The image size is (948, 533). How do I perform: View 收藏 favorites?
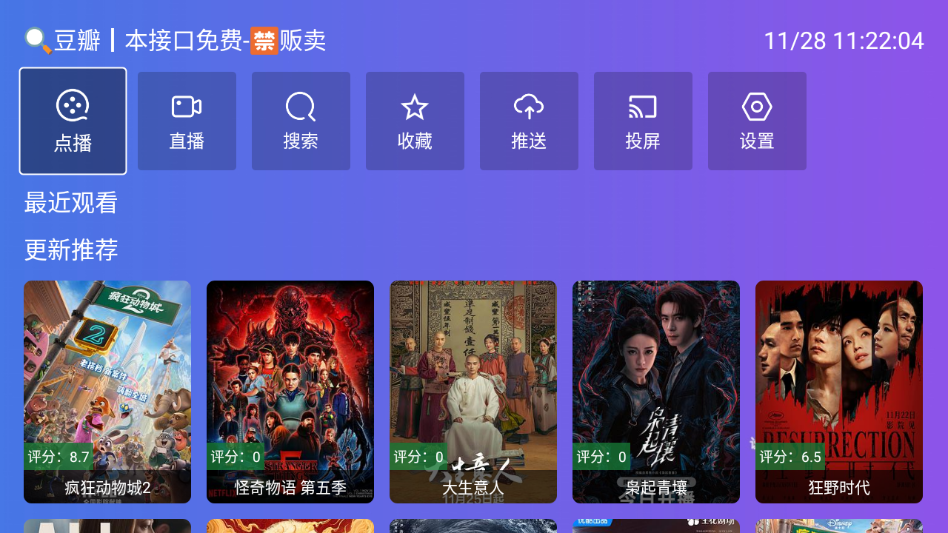(415, 121)
